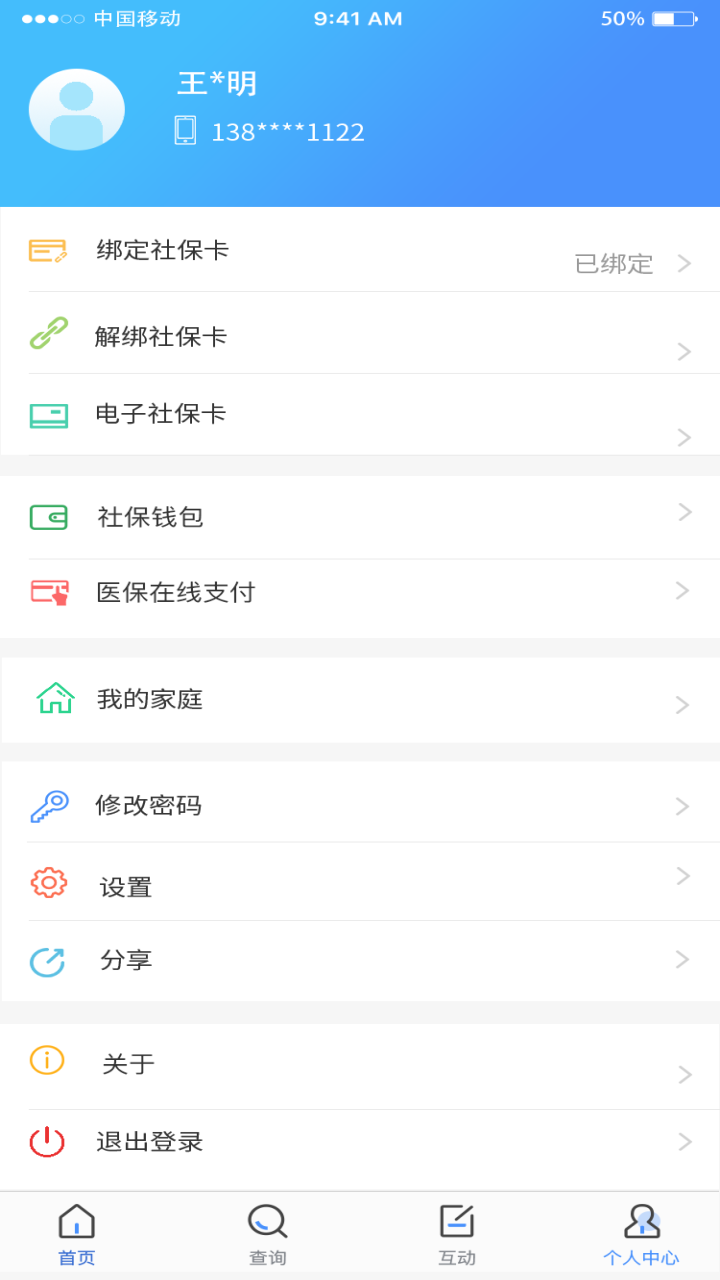Open 我的家庭

coord(360,699)
